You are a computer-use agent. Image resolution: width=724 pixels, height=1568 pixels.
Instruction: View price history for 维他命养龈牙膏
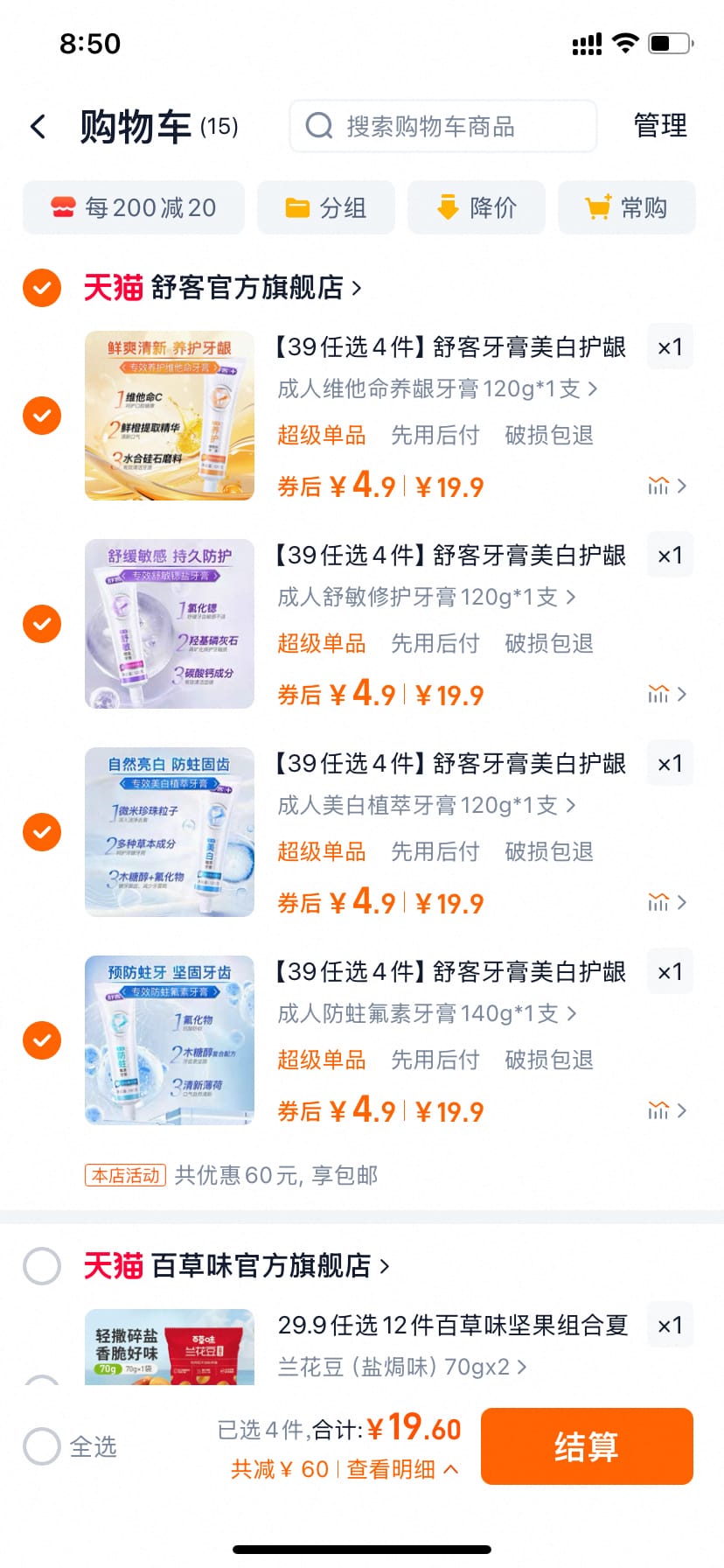click(661, 486)
